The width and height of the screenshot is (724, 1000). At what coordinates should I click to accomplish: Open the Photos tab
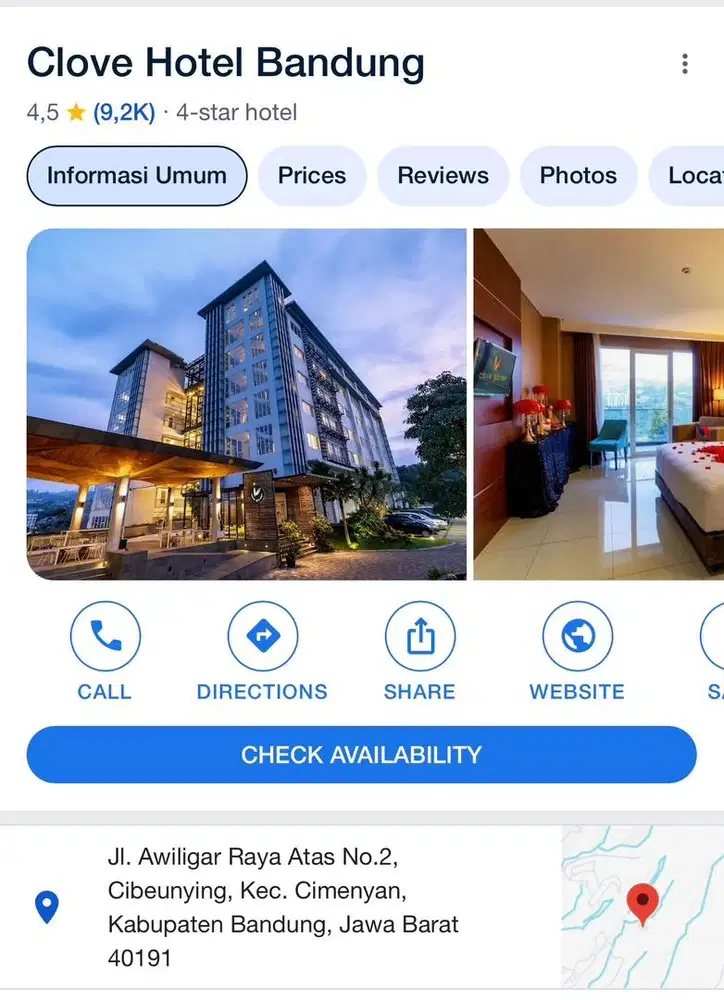tap(578, 176)
